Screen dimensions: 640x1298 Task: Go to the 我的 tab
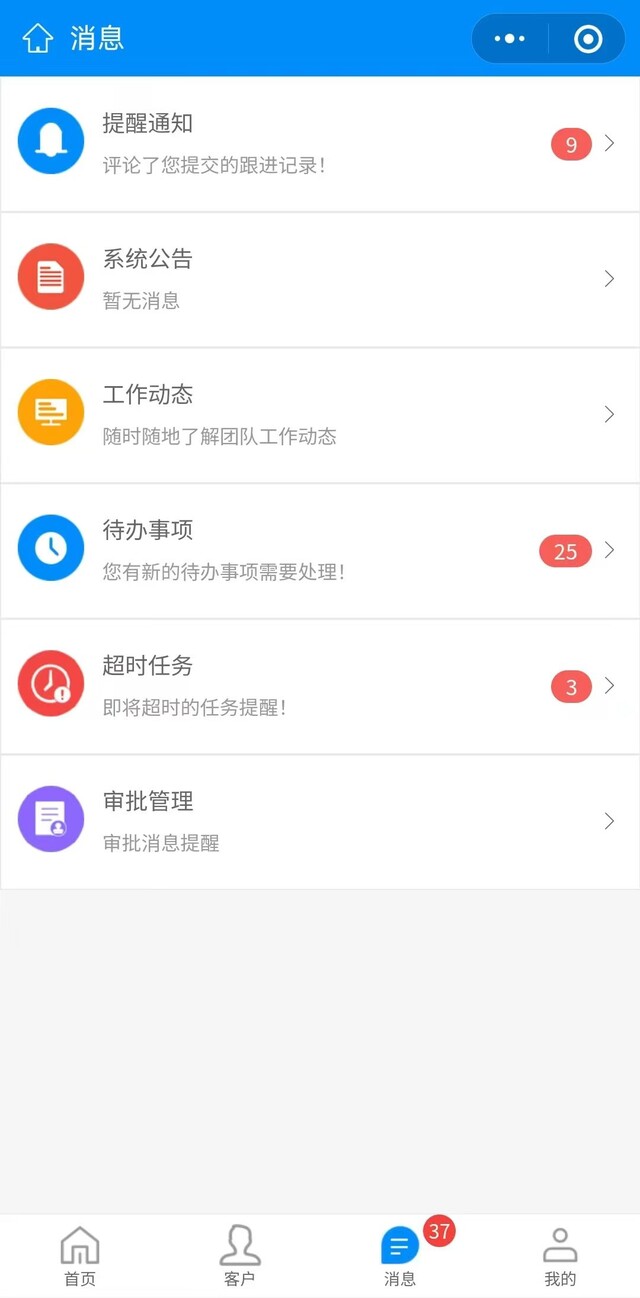[x=560, y=1256]
